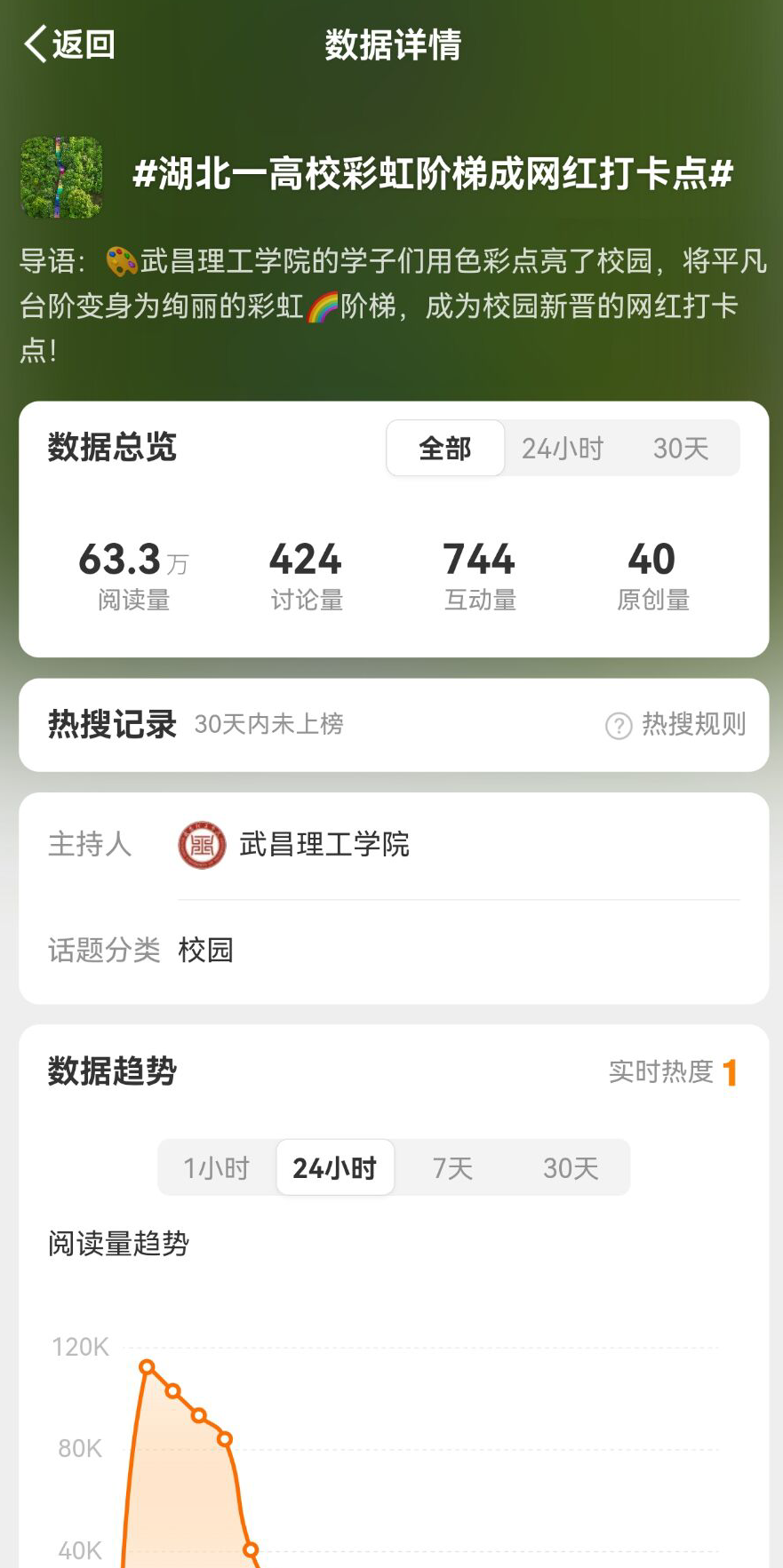This screenshot has height=1568, width=783.
Task: Select the 24小时 trend tab
Action: (x=335, y=1167)
